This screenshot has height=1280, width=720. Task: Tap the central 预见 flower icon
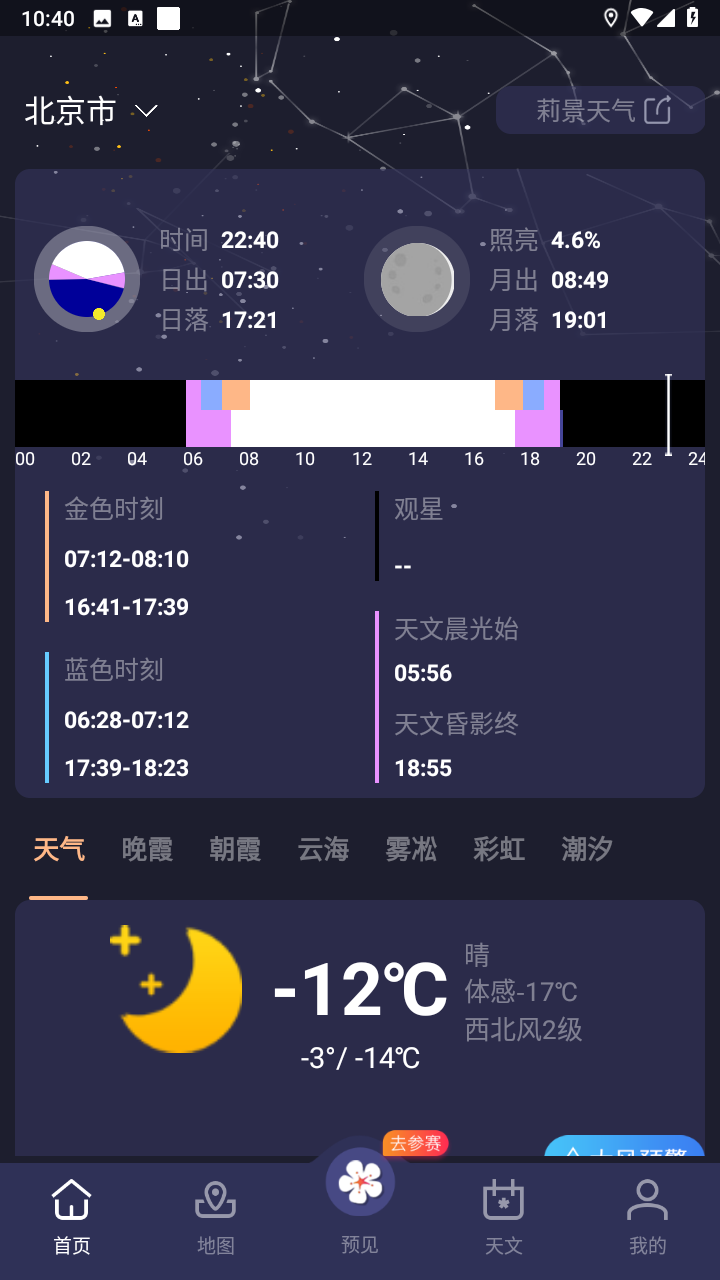359,1180
